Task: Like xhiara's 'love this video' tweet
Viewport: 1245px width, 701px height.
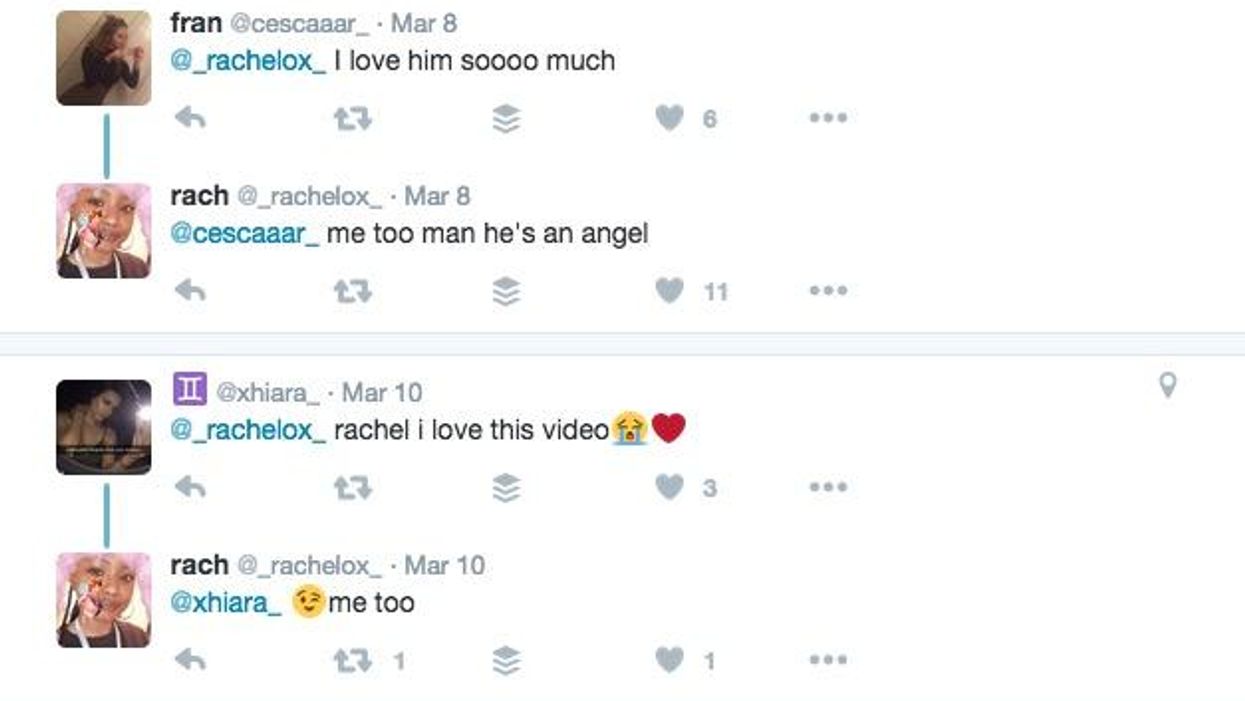Action: click(x=669, y=487)
